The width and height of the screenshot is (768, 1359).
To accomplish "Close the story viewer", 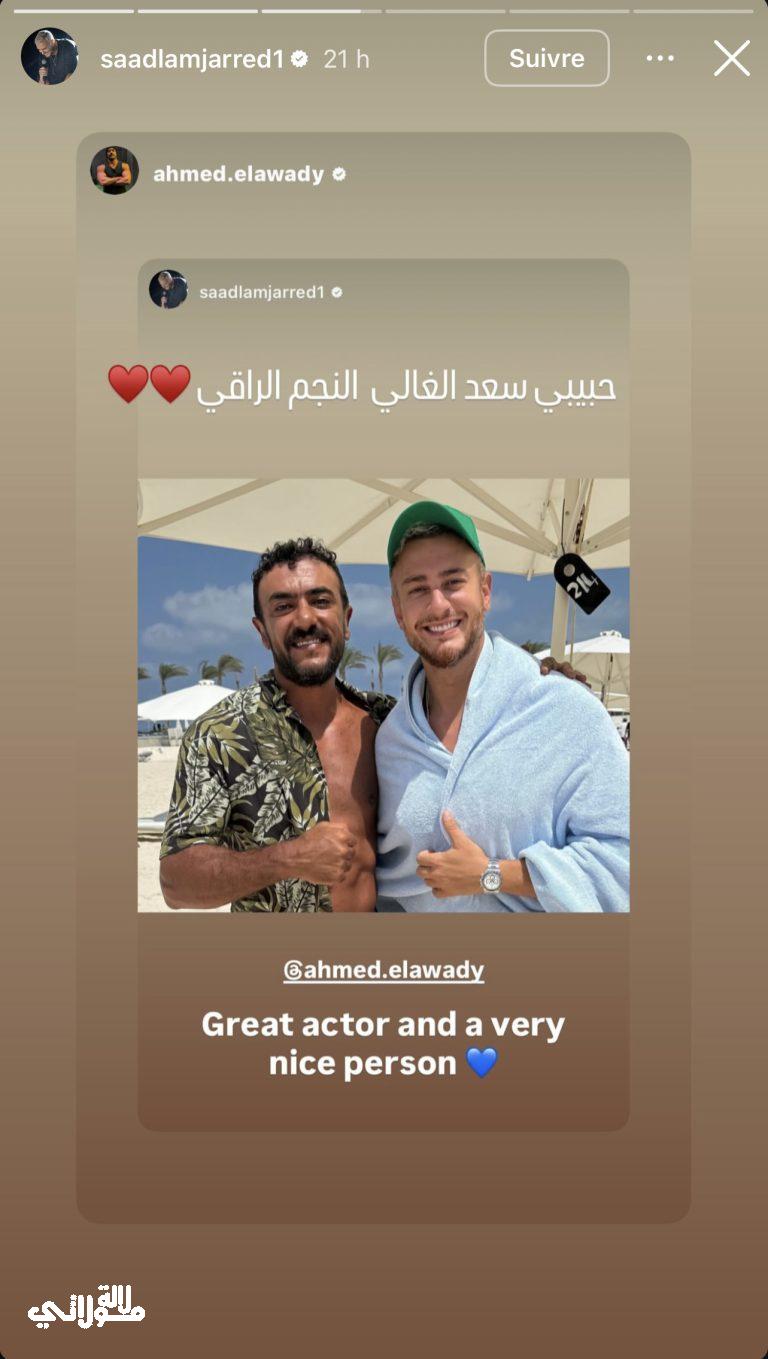I will coord(731,59).
